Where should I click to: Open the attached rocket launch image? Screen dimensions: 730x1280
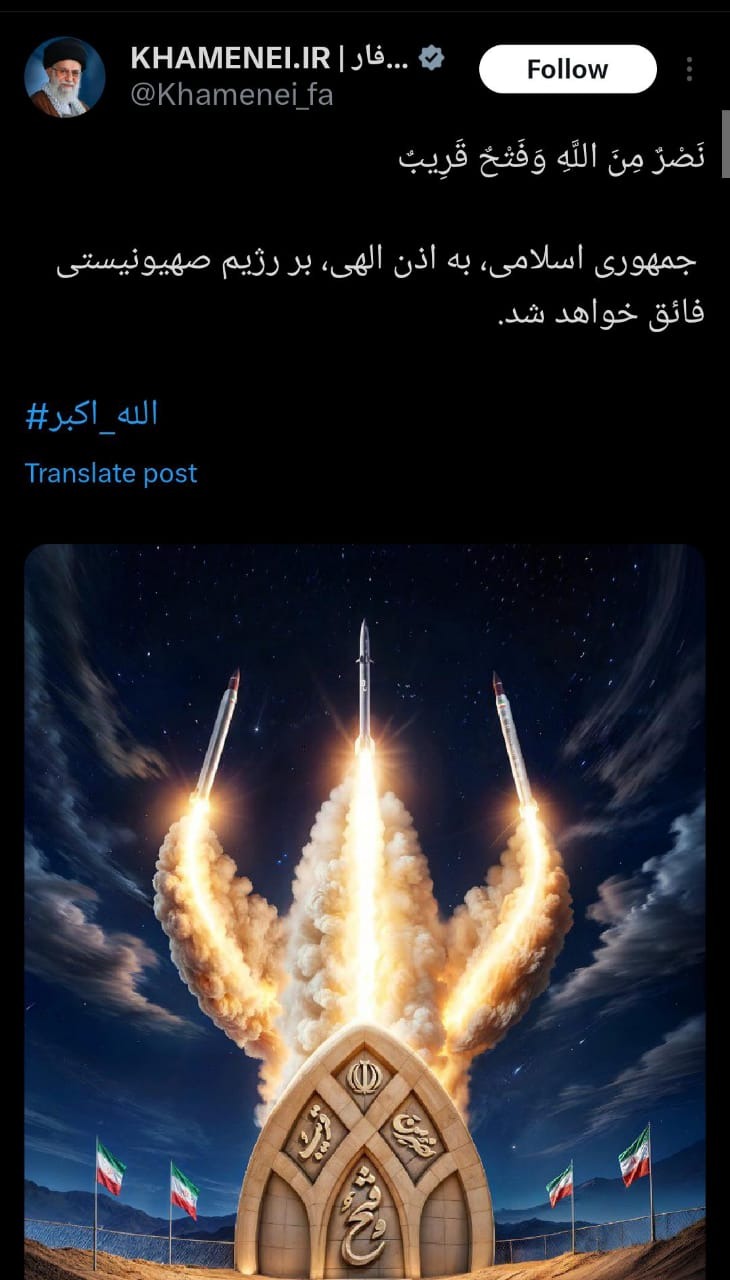click(x=365, y=911)
